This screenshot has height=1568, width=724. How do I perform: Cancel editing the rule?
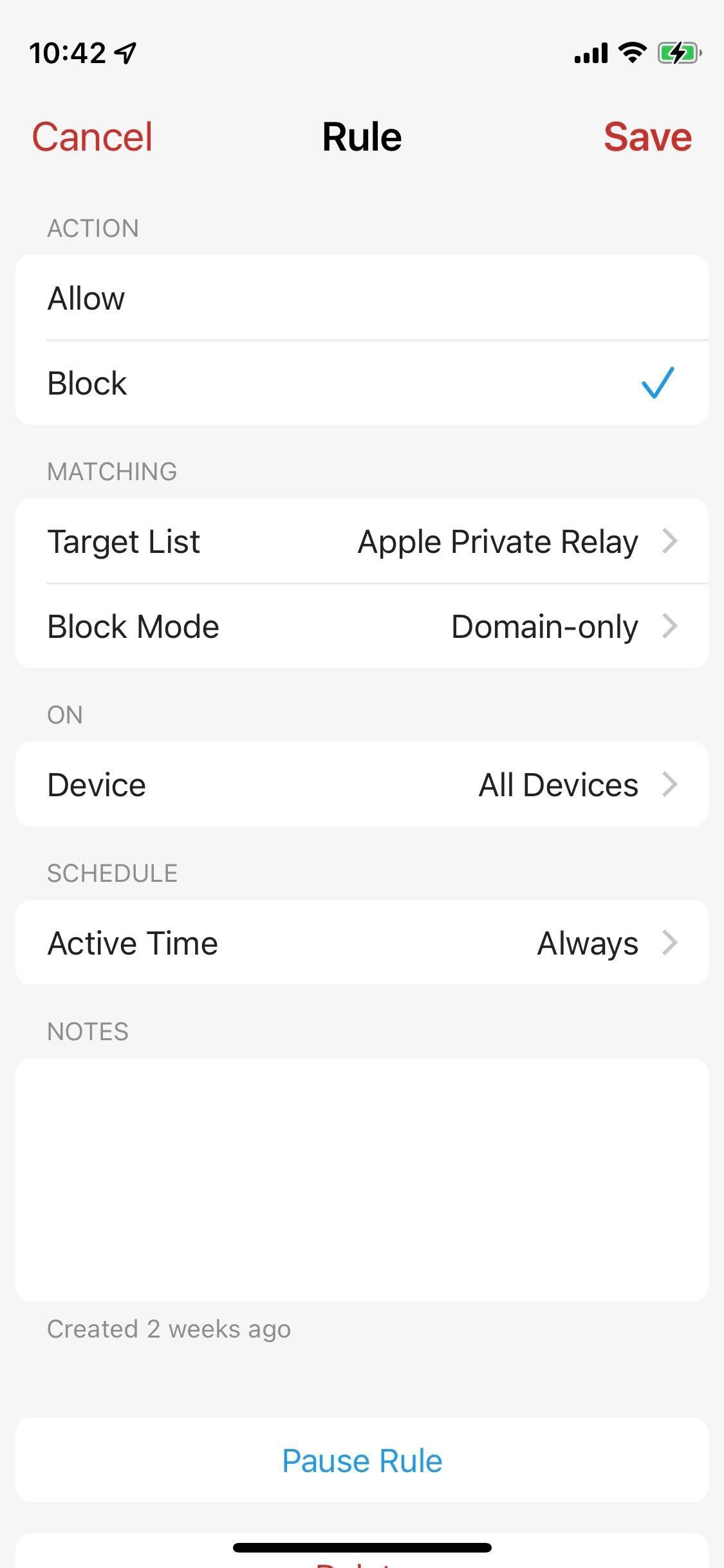(92, 137)
